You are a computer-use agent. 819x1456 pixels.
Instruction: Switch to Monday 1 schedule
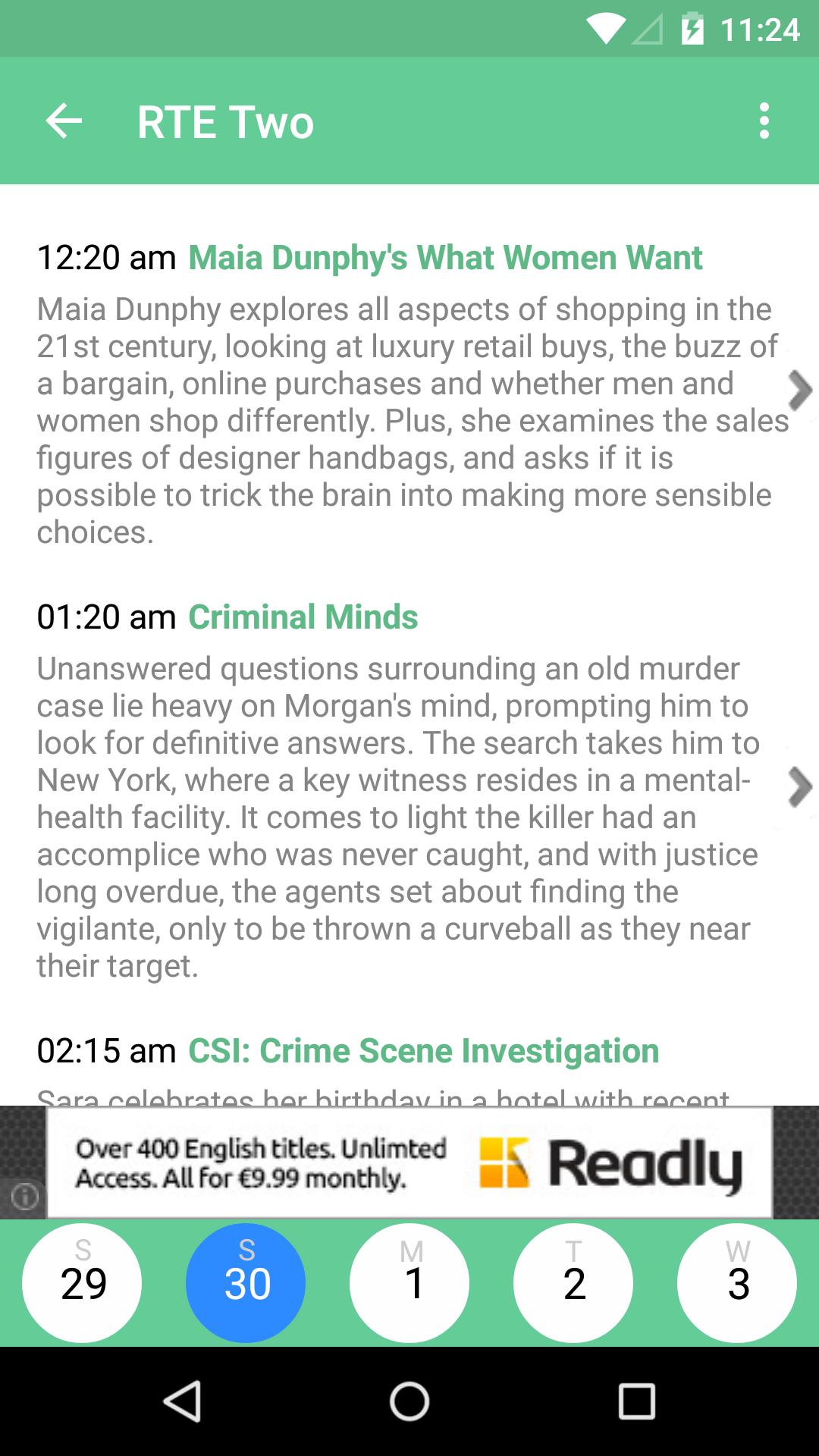(409, 1283)
